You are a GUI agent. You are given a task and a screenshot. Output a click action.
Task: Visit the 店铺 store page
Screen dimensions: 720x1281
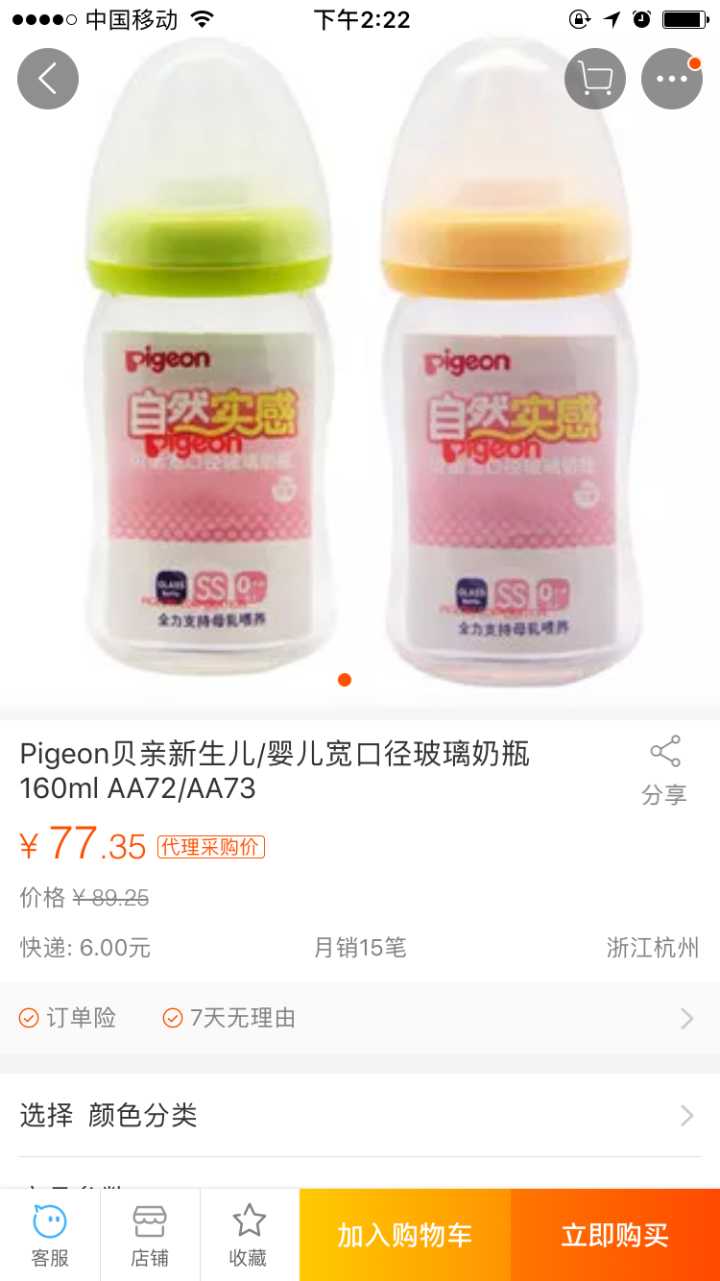(x=150, y=1236)
